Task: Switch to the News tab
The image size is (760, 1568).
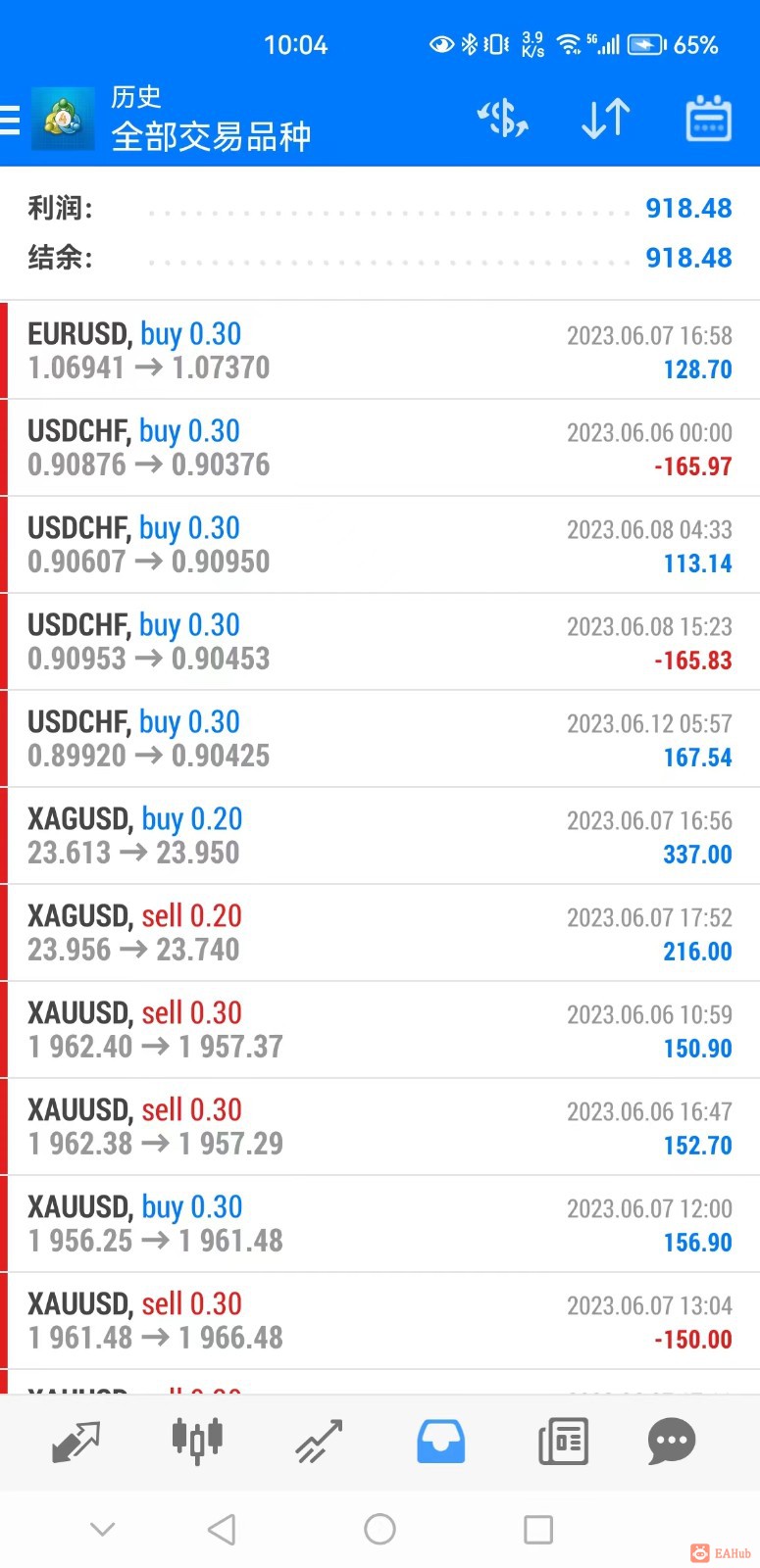Action: 563,1441
